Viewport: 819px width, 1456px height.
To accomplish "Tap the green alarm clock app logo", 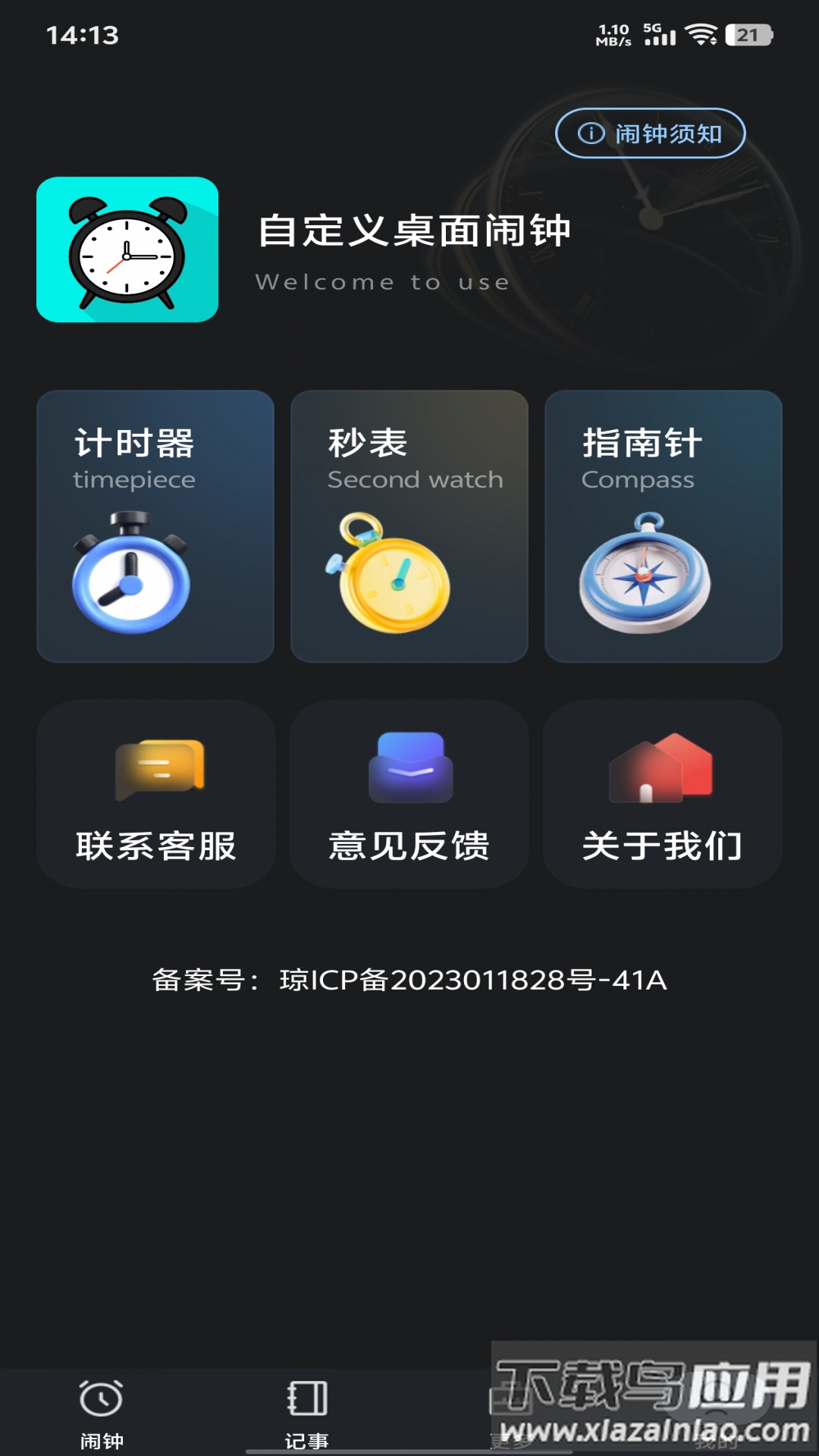I will point(126,250).
